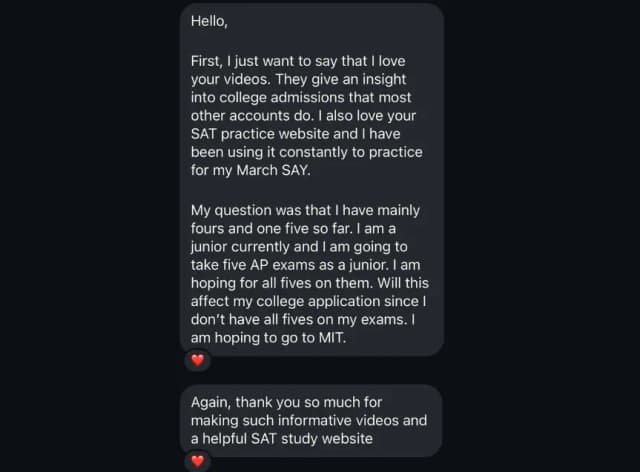Open heart reaction under the thank-you message
This screenshot has height=472, width=640.
click(x=198, y=460)
